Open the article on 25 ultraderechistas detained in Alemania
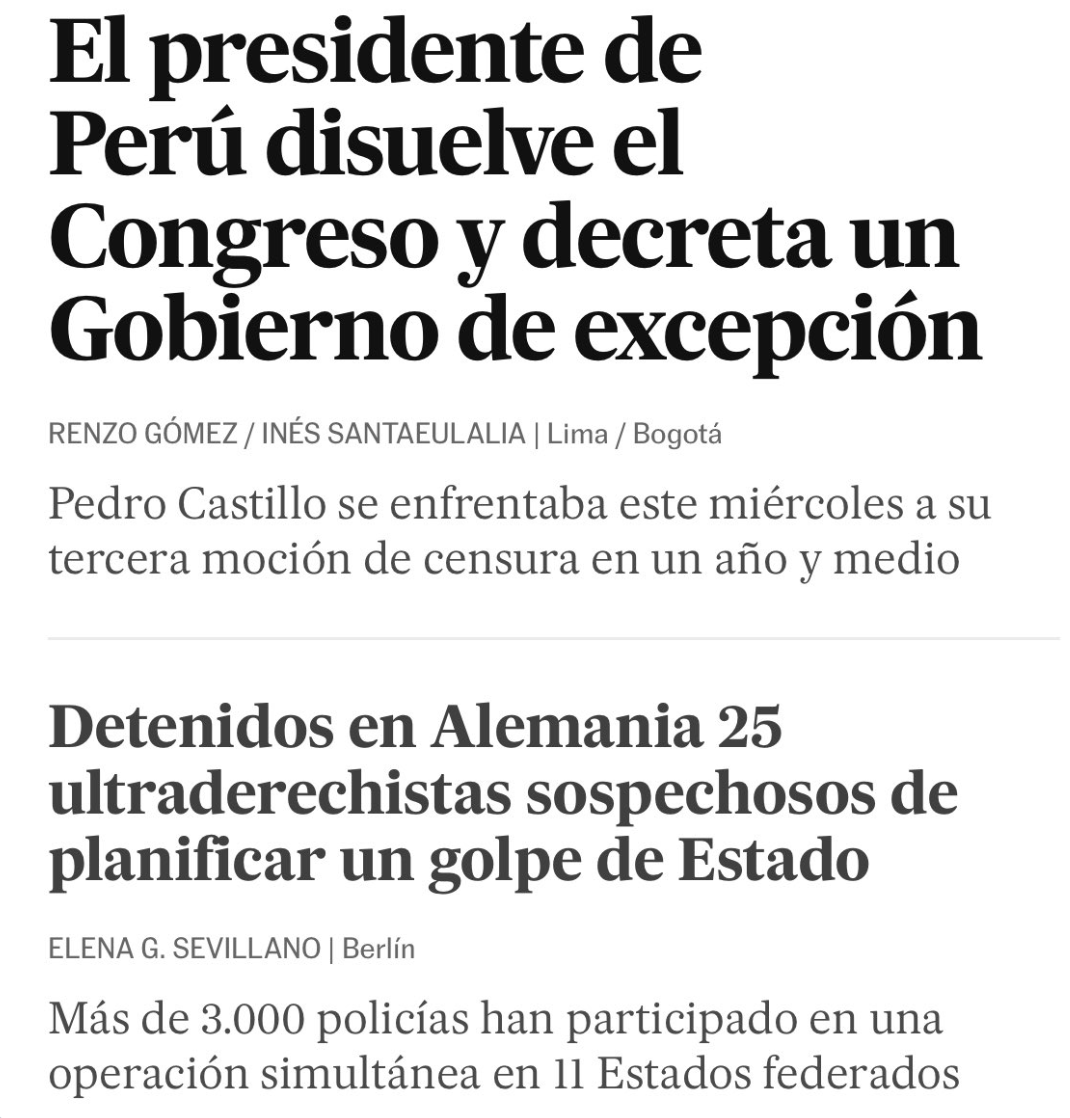The width and height of the screenshot is (1070, 1118). click(x=503, y=795)
